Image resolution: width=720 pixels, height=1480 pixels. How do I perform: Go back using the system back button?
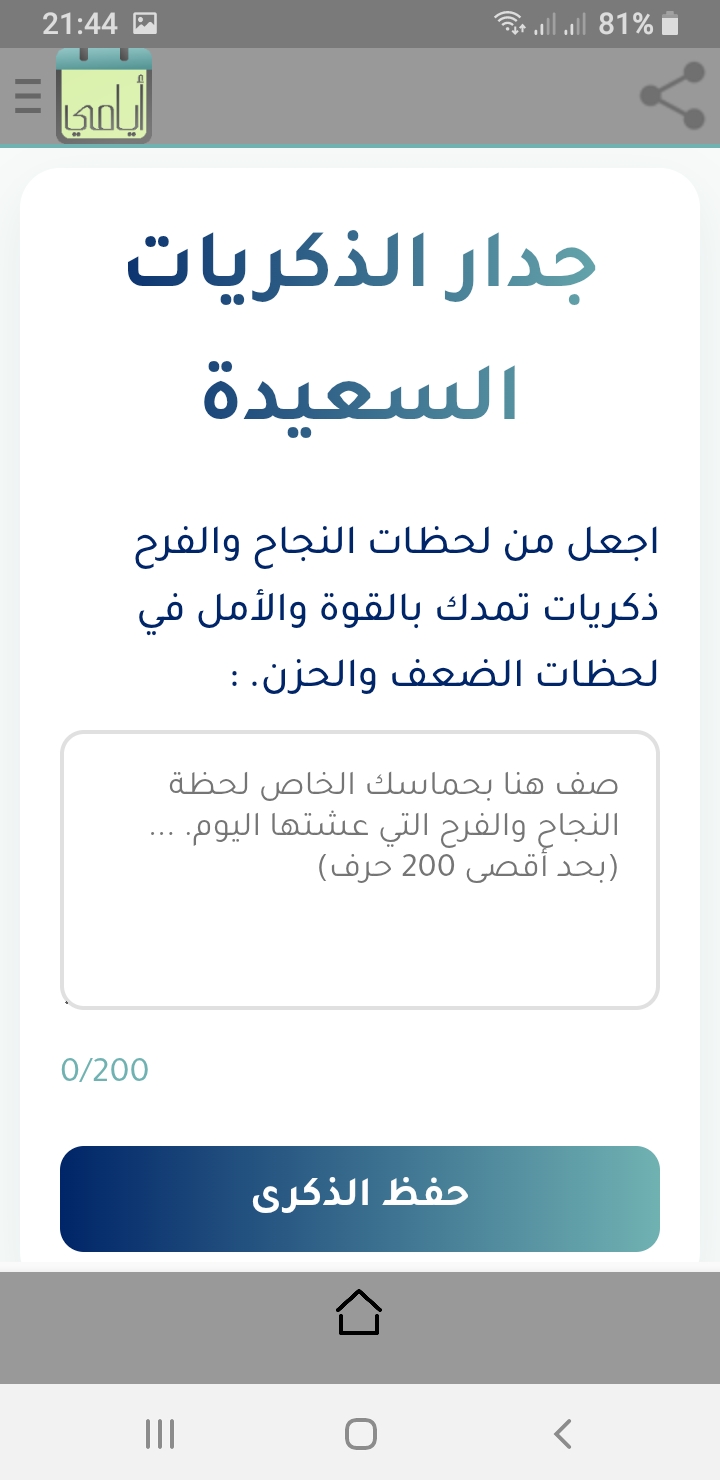coord(563,1434)
